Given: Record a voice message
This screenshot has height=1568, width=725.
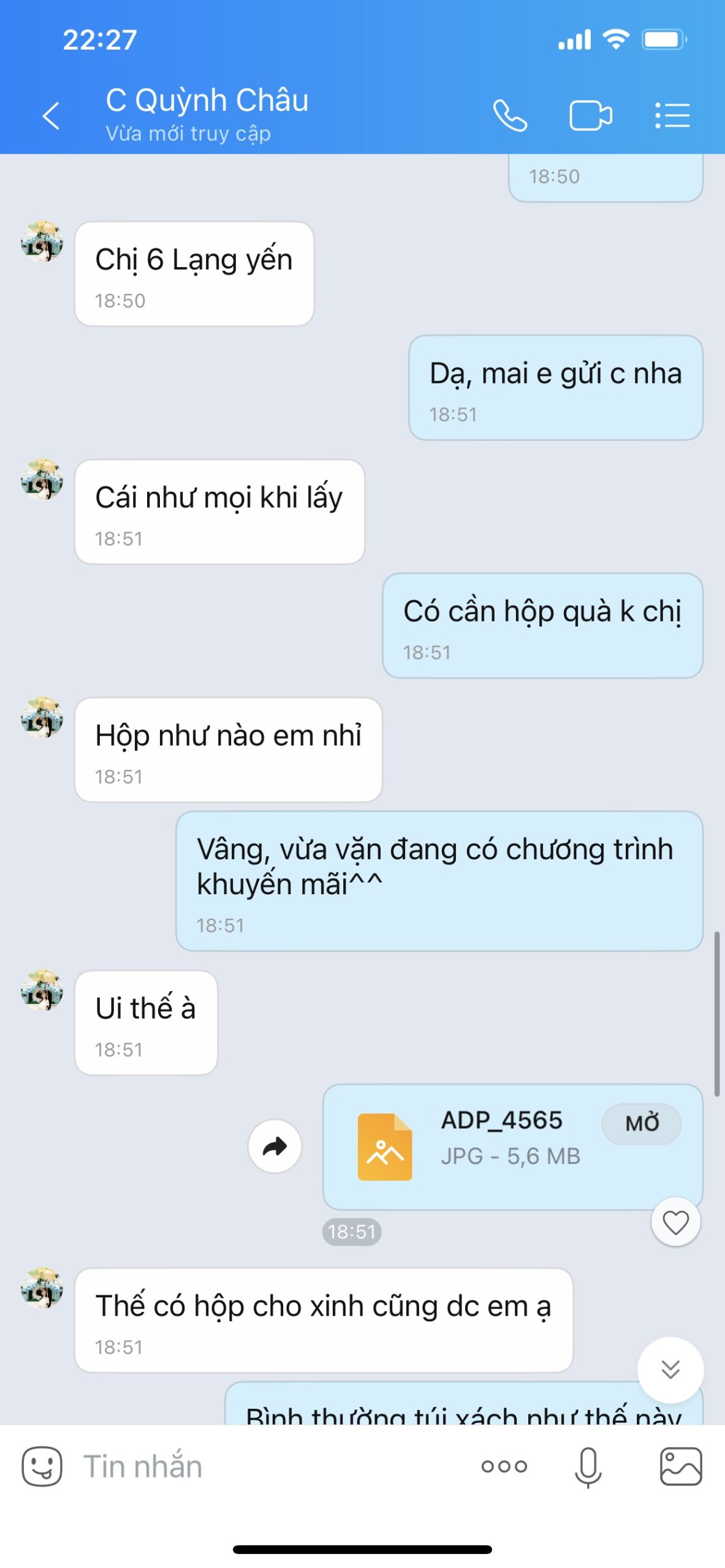Looking at the screenshot, I should pos(588,1466).
